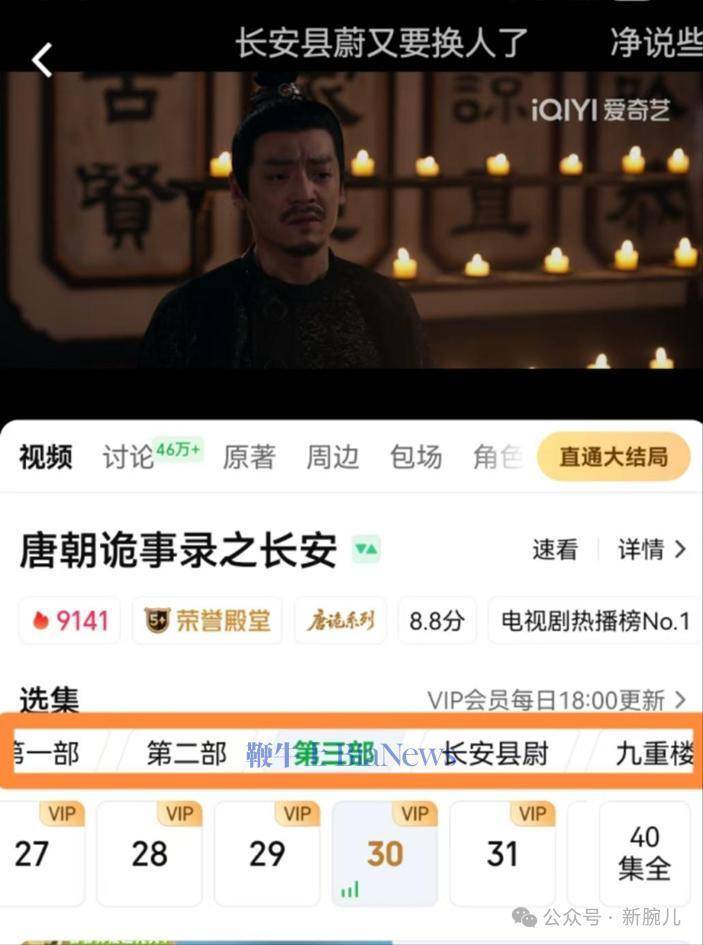Open the 荣誉殿堂 badge

coord(207,621)
